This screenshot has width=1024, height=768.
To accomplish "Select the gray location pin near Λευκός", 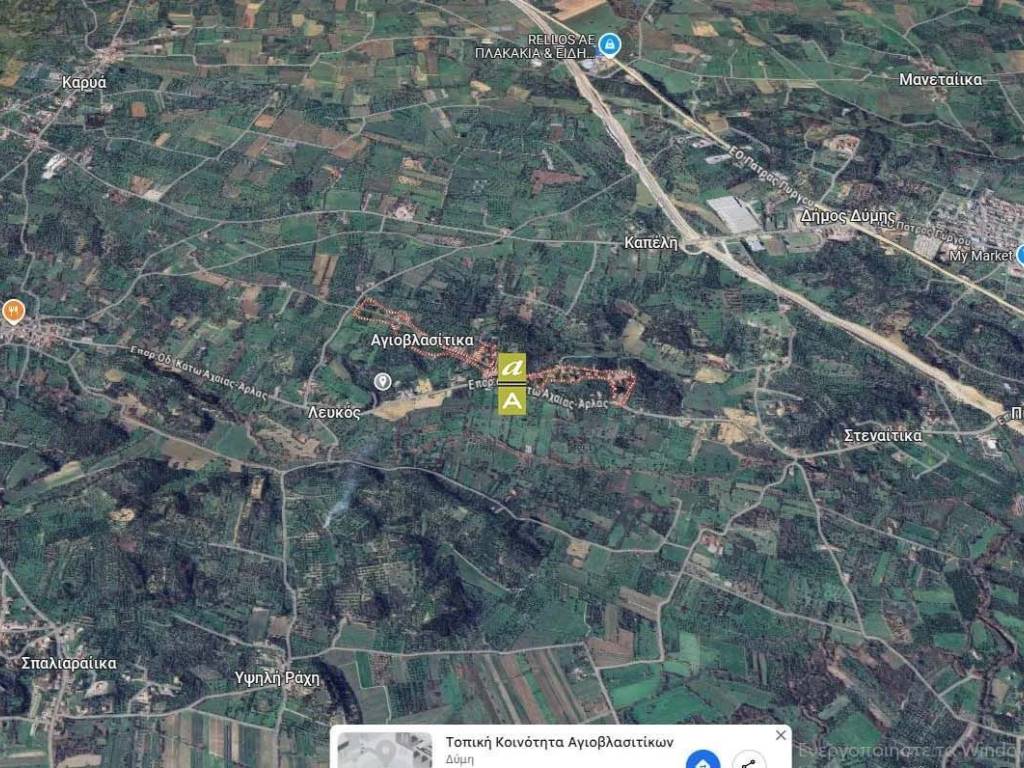I will [x=382, y=381].
